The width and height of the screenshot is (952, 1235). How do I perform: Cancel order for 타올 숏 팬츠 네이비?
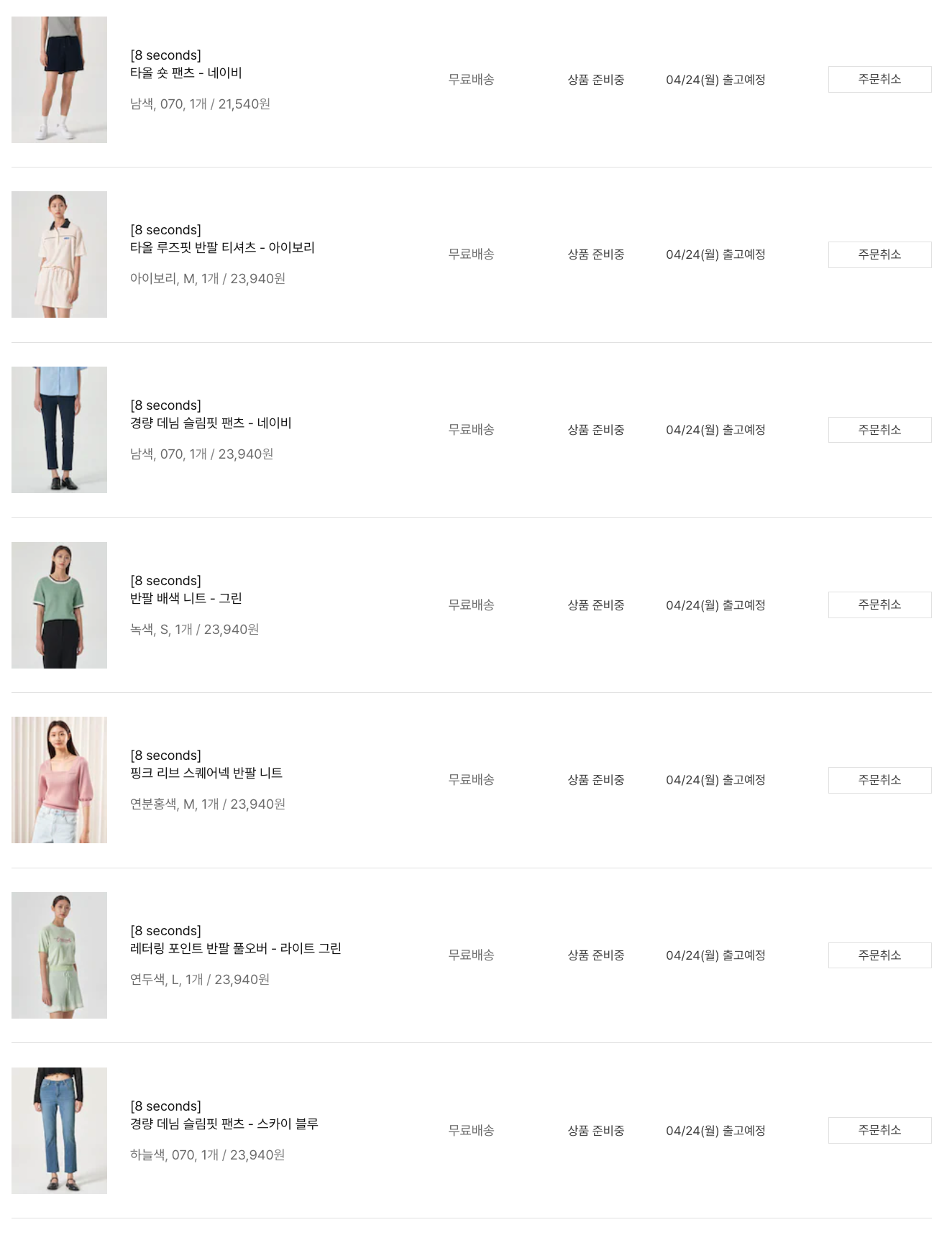click(879, 79)
